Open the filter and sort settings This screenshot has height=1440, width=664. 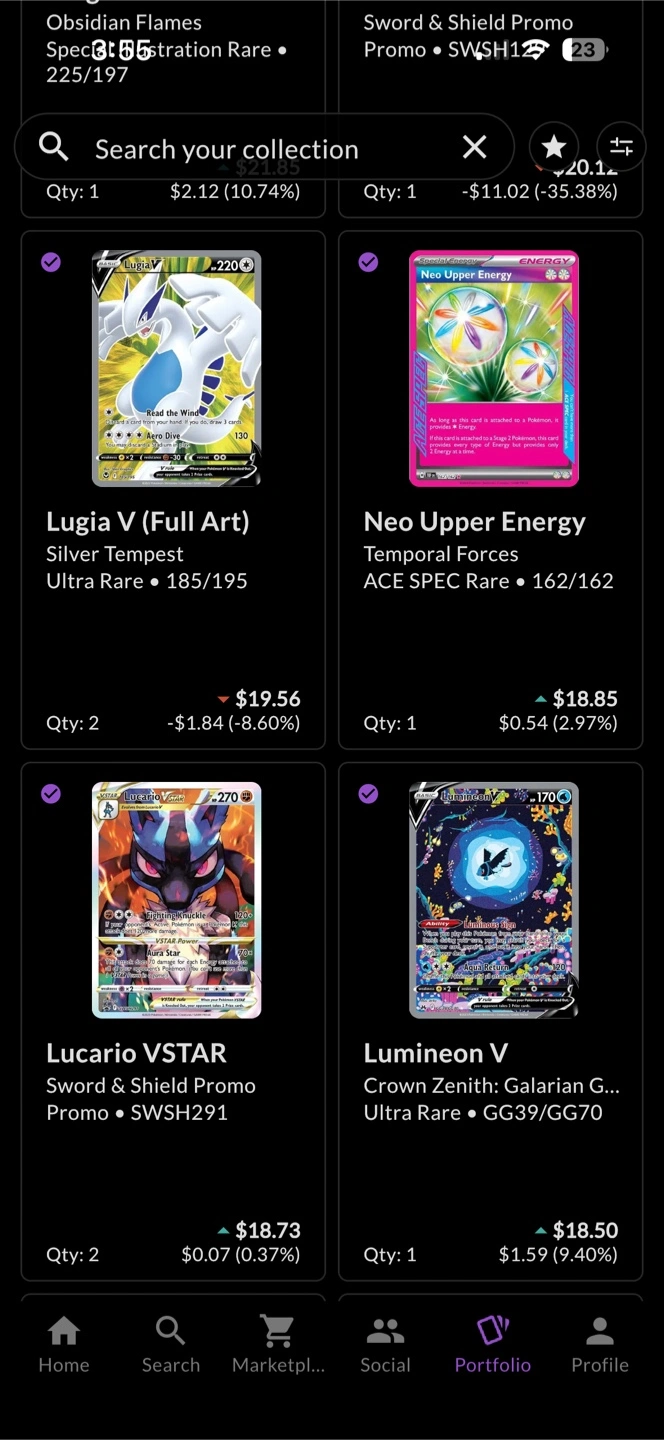click(621, 148)
